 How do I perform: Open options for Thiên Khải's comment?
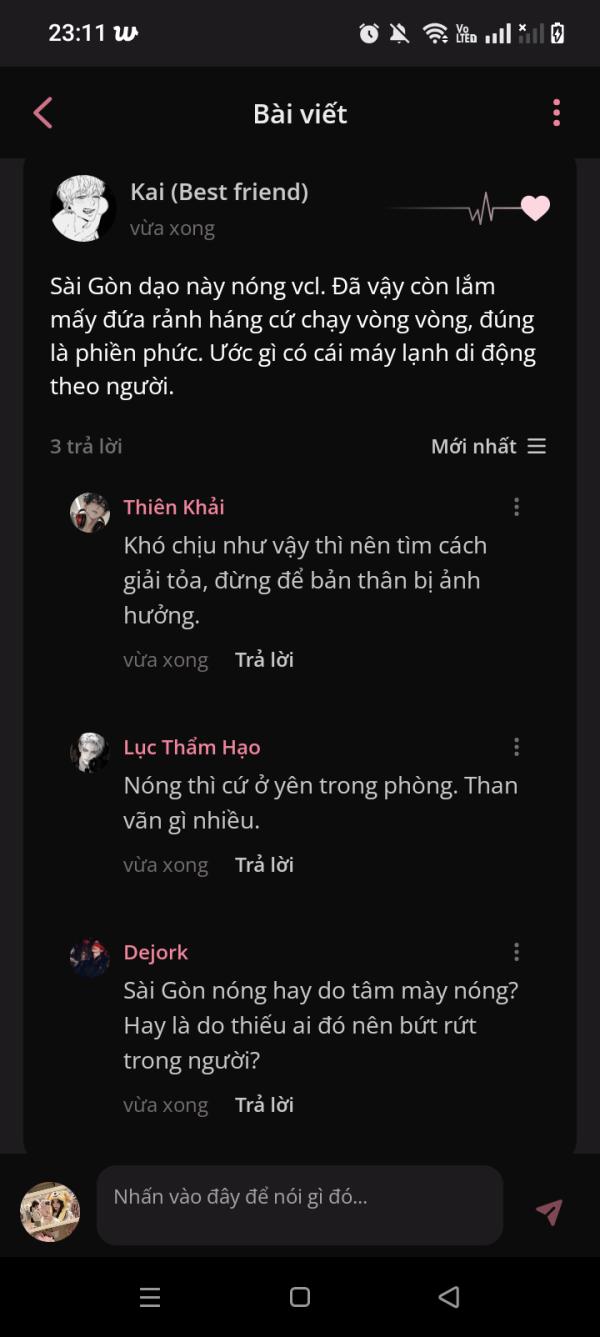(516, 507)
